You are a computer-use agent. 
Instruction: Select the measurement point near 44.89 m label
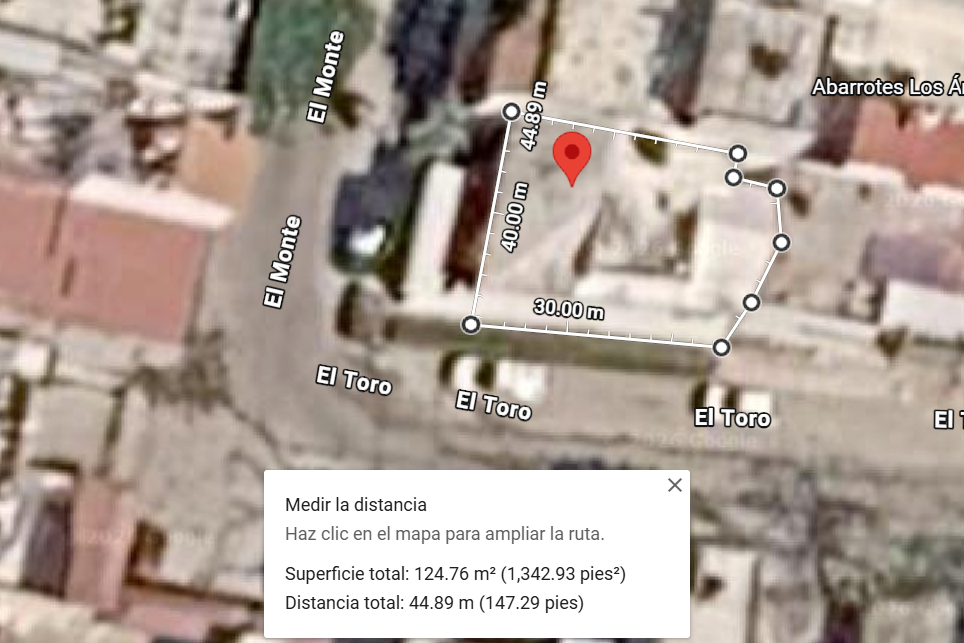511,111
